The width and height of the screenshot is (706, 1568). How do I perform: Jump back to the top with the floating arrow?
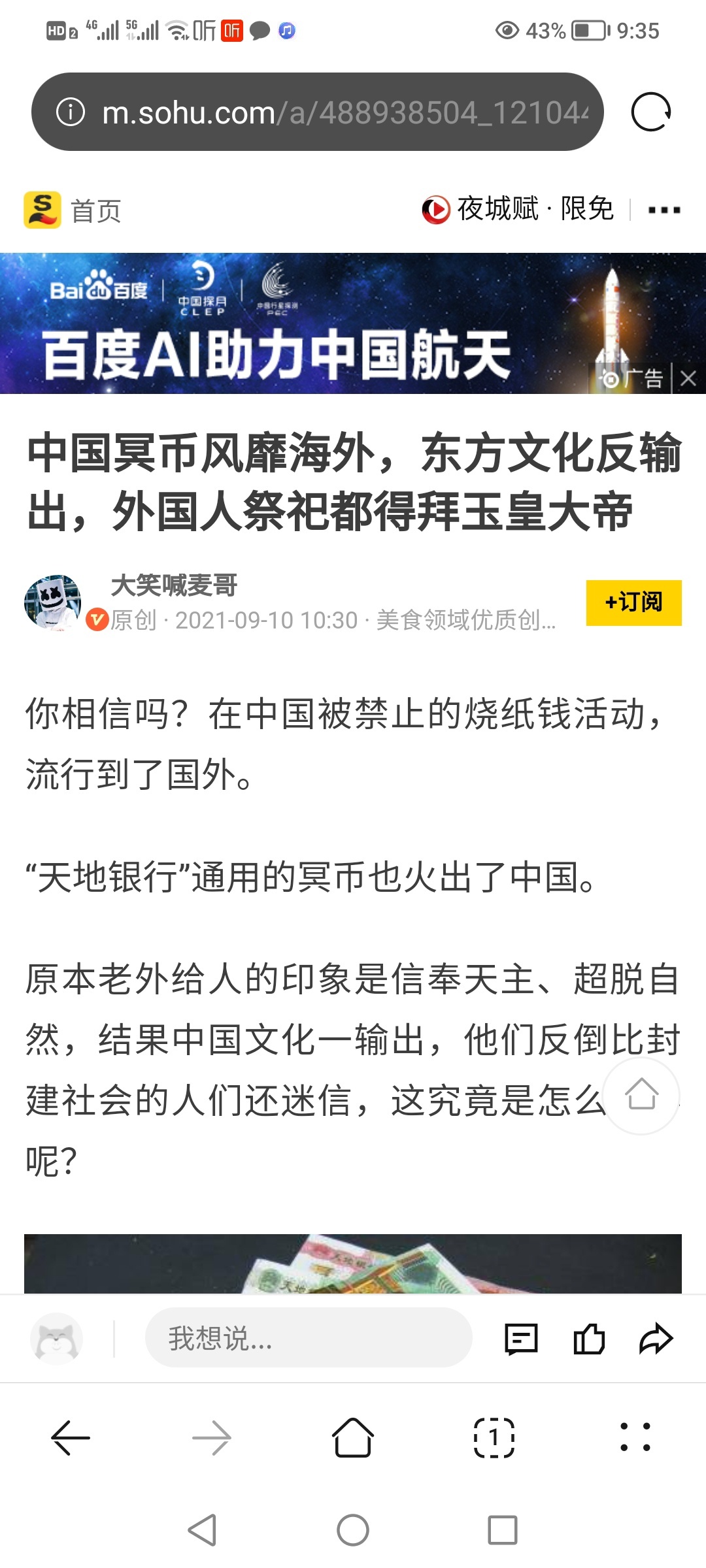pos(641,1096)
